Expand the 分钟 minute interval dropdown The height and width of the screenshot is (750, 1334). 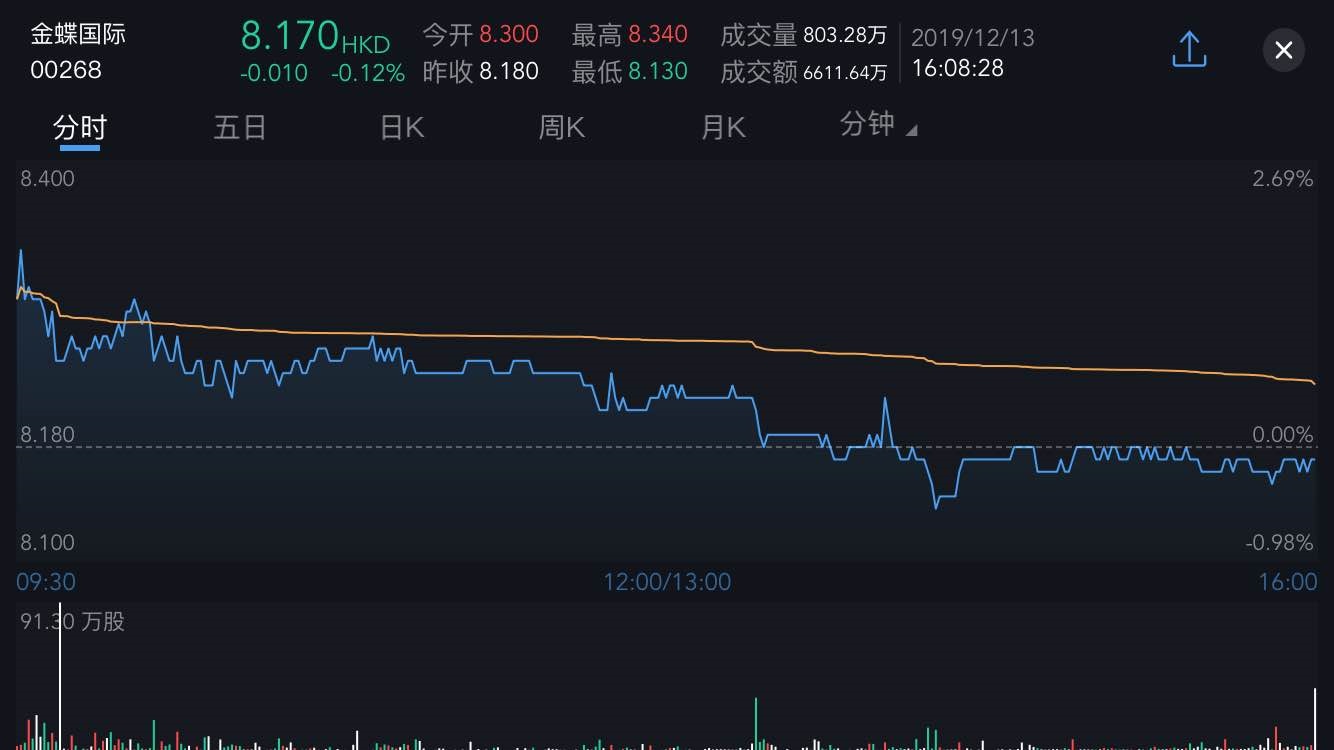point(878,125)
